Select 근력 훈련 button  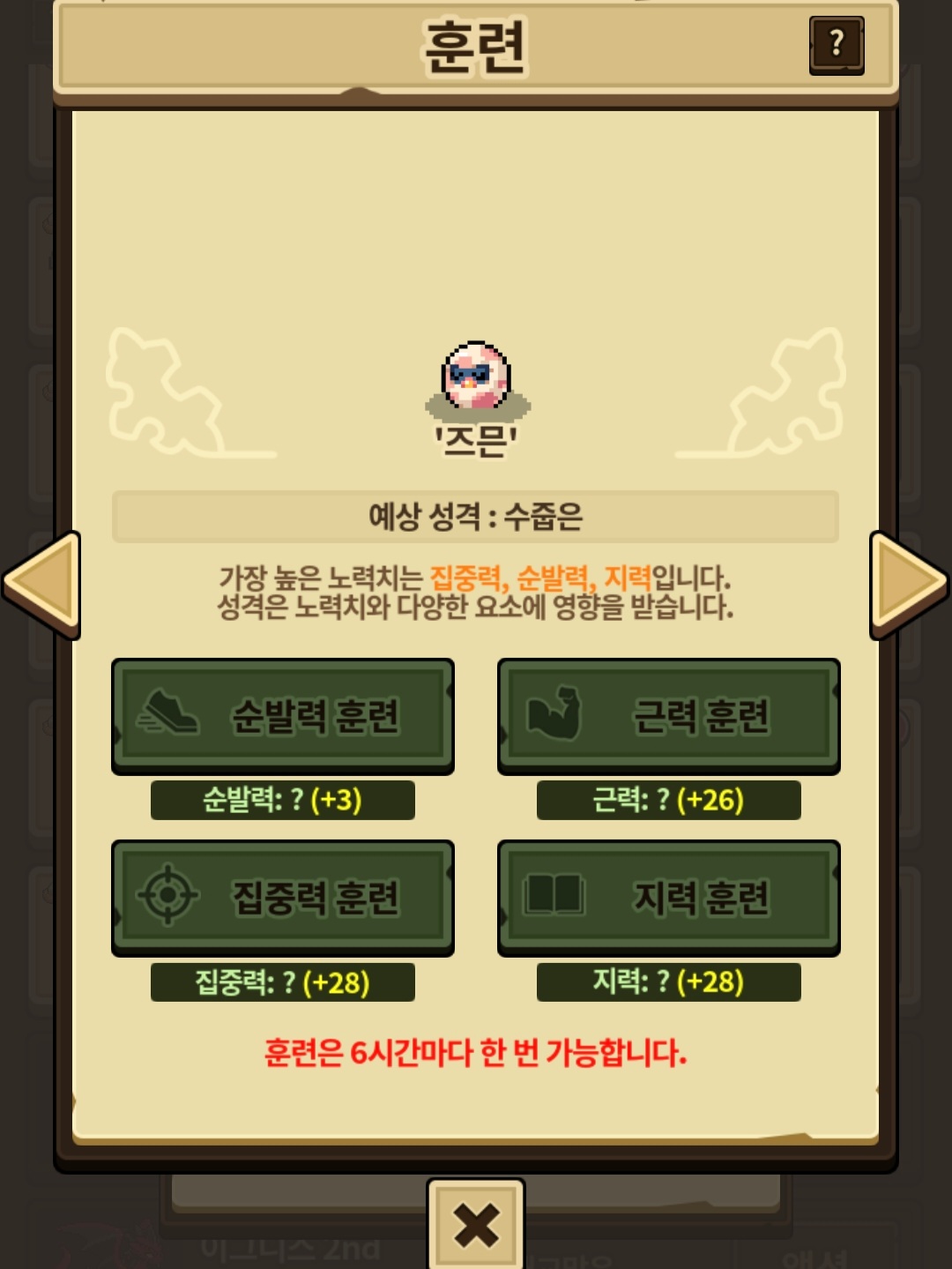click(669, 716)
